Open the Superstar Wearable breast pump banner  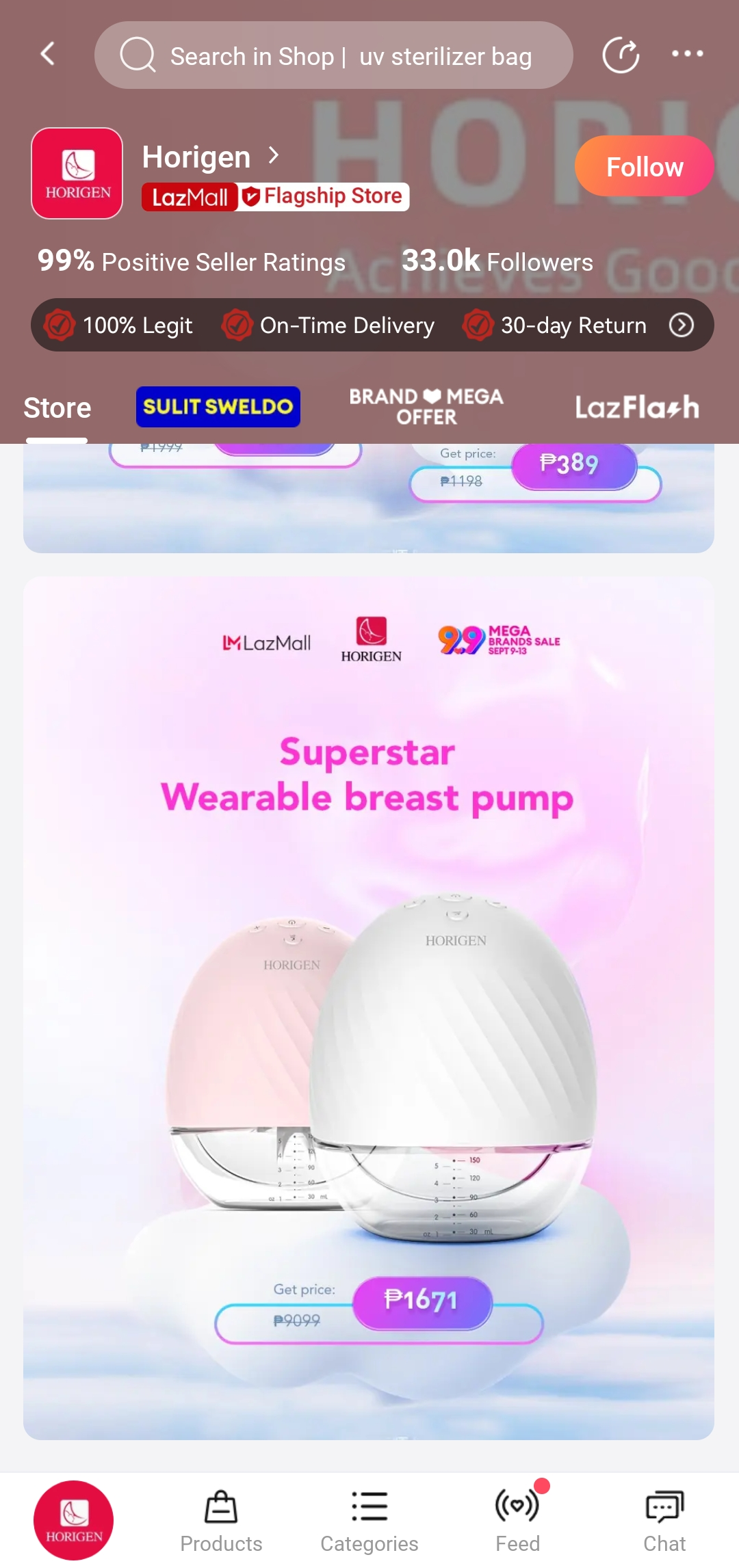pos(369,1008)
